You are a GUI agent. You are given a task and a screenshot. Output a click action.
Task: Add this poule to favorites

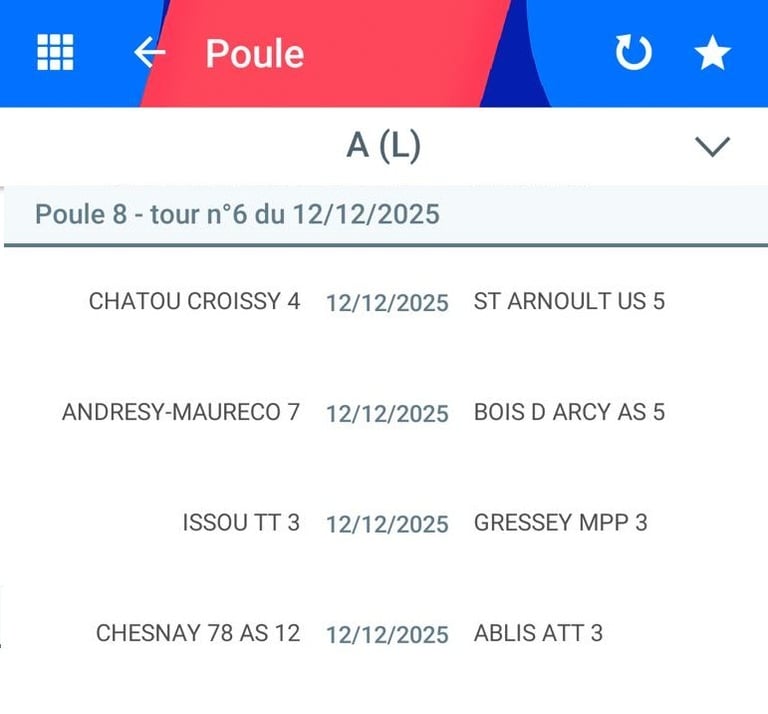[x=712, y=53]
